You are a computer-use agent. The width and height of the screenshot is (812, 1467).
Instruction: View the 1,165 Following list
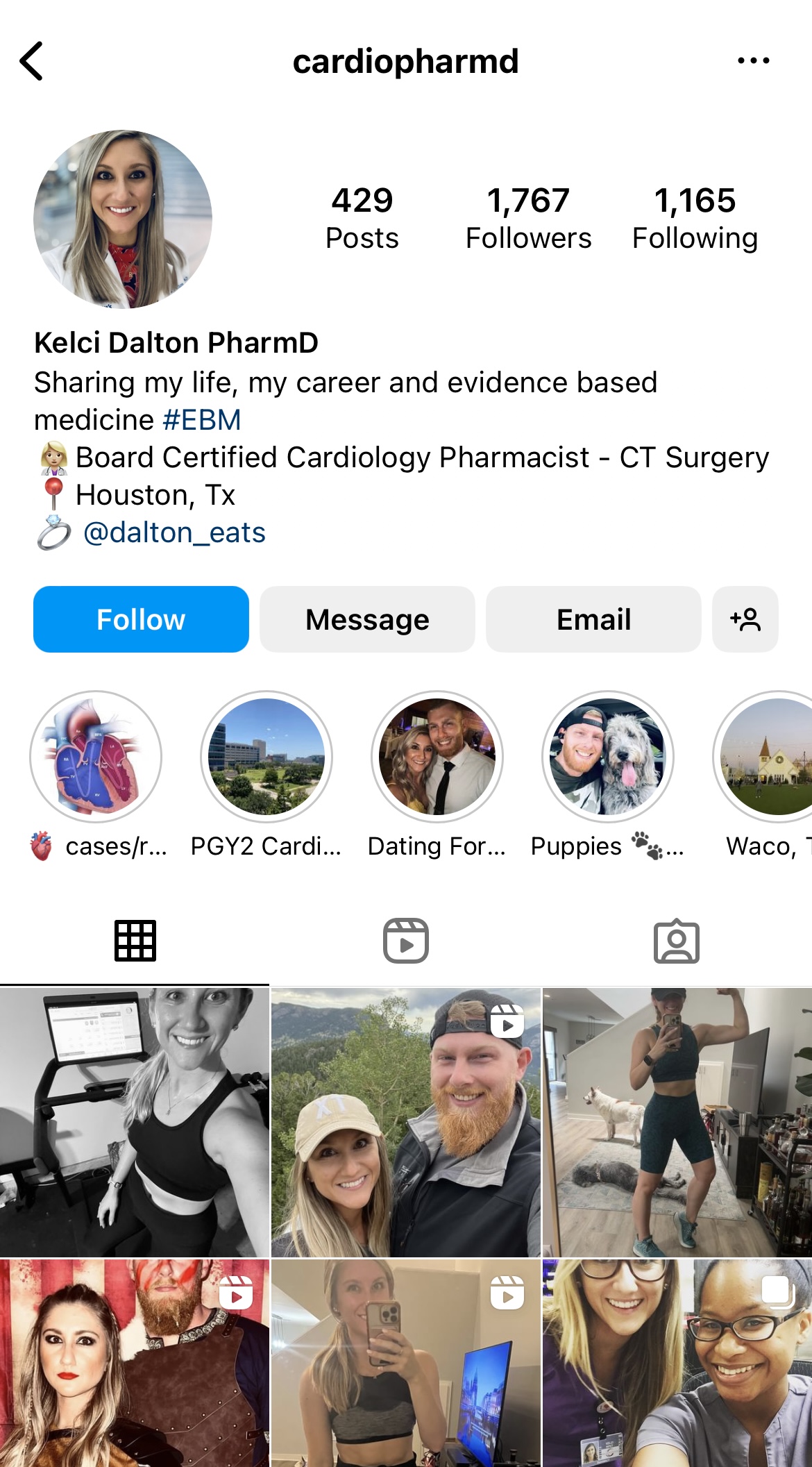click(x=695, y=217)
